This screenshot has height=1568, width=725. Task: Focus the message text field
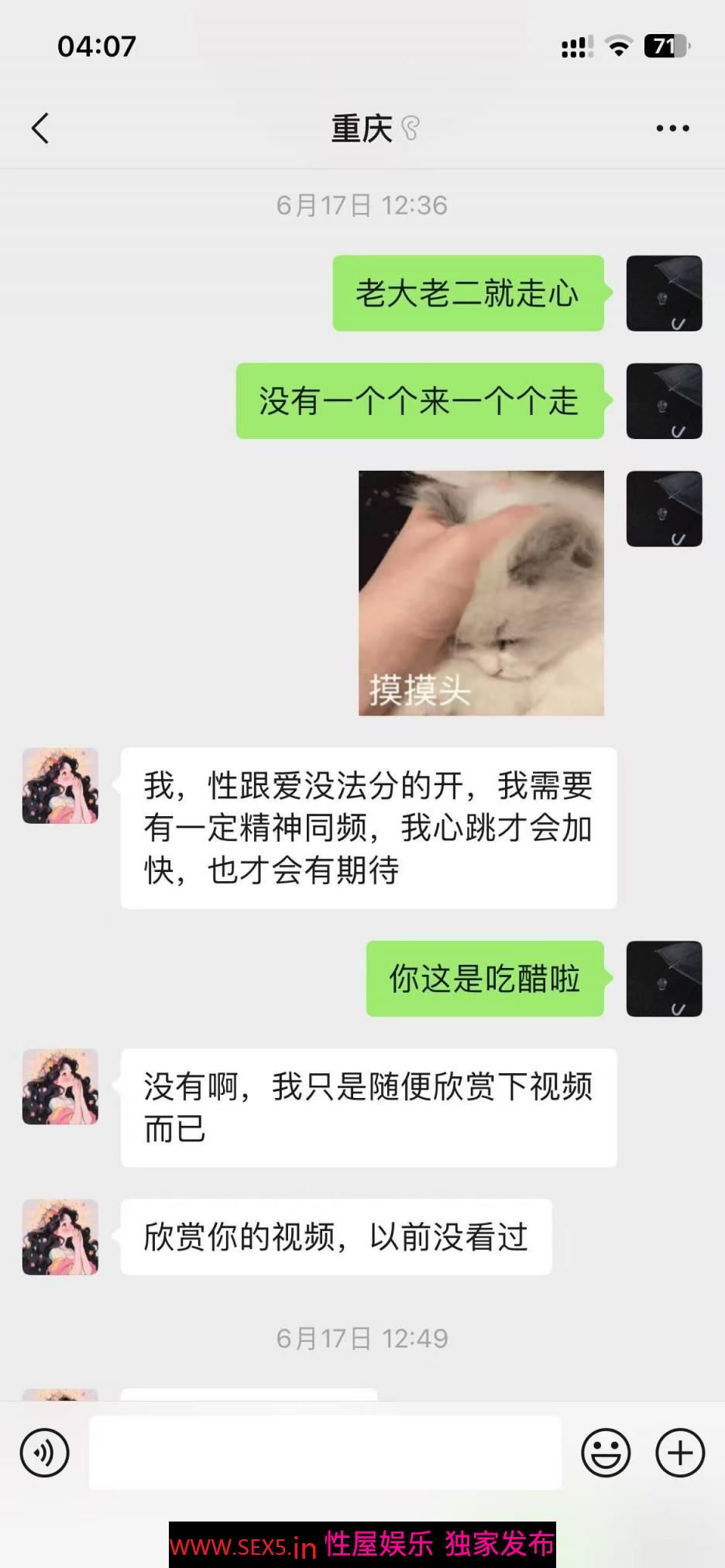(325, 1453)
